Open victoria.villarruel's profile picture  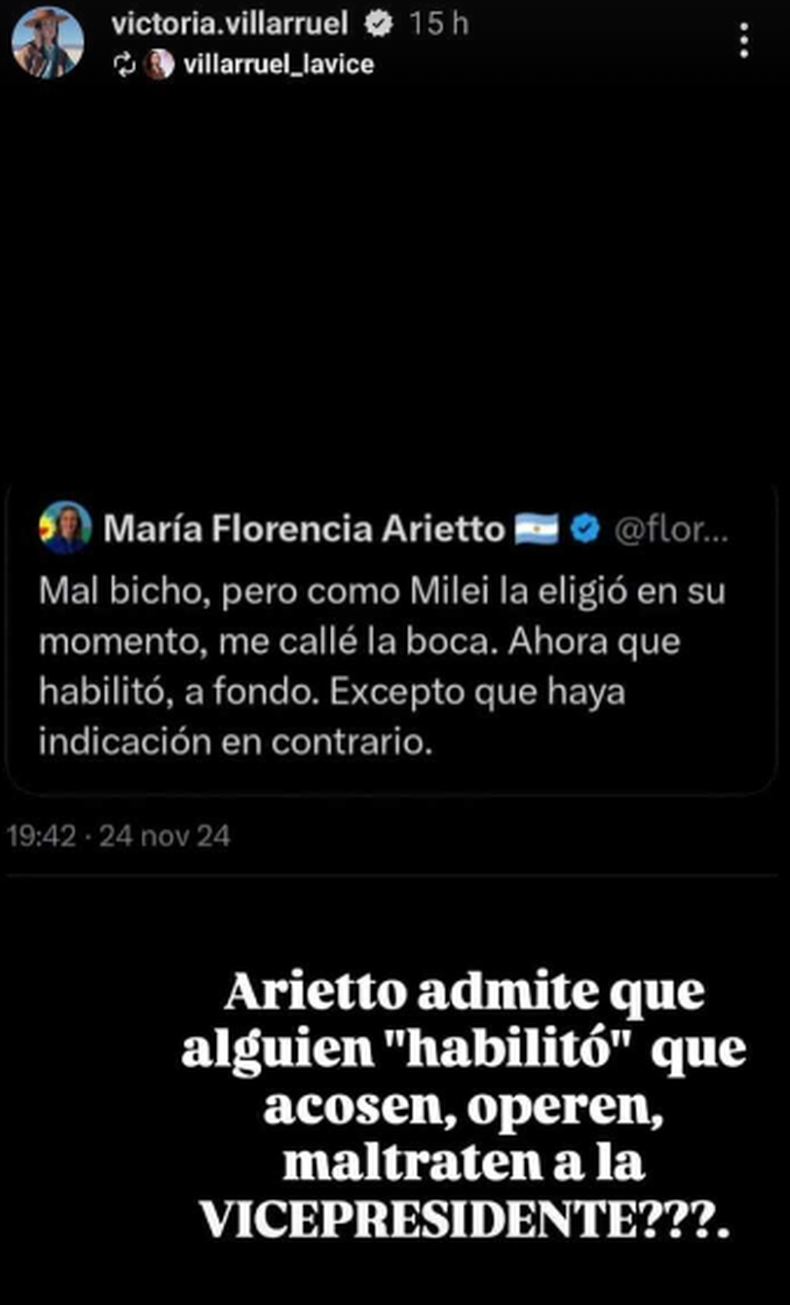pos(47,42)
